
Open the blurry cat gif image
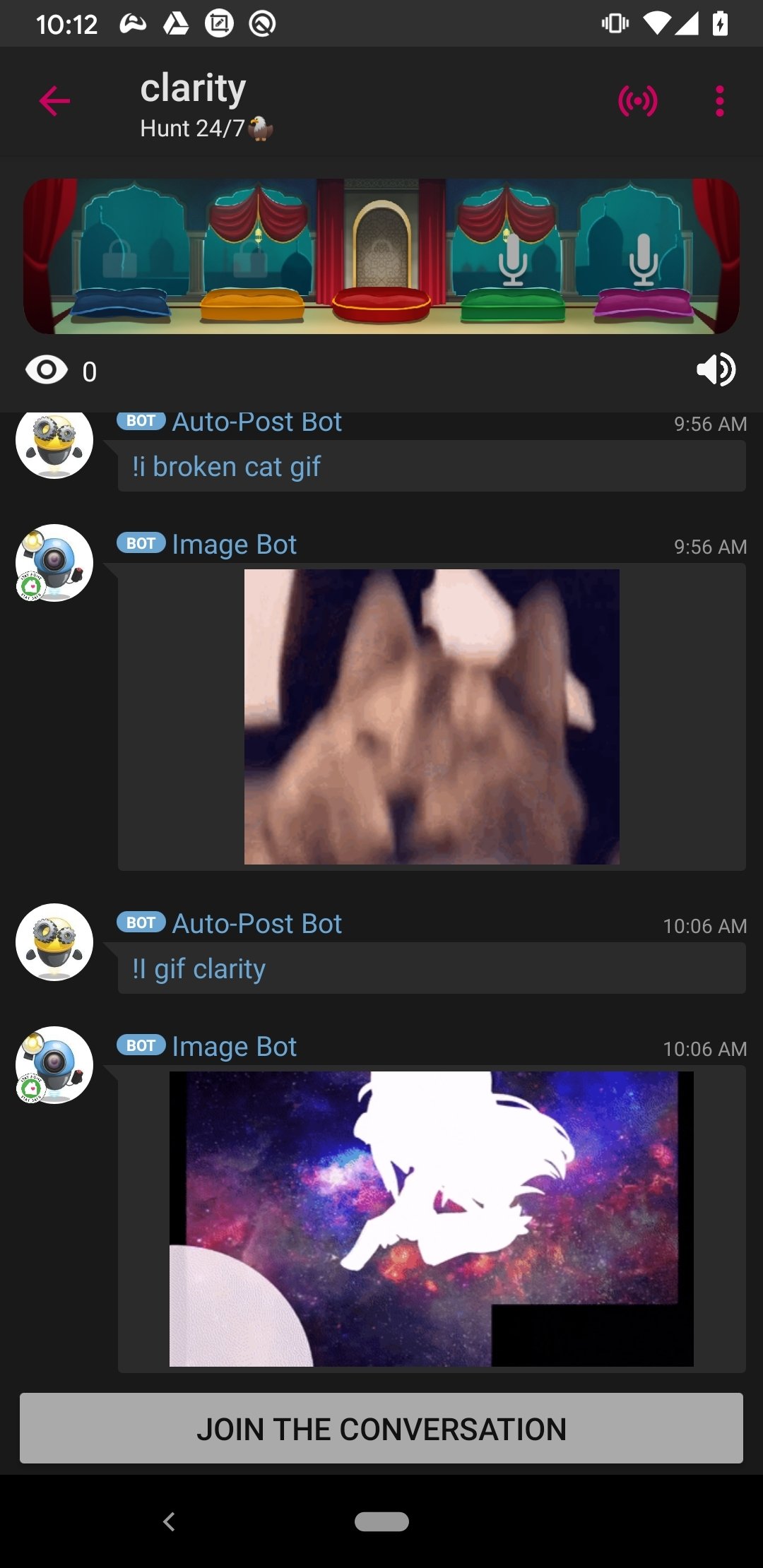432,717
